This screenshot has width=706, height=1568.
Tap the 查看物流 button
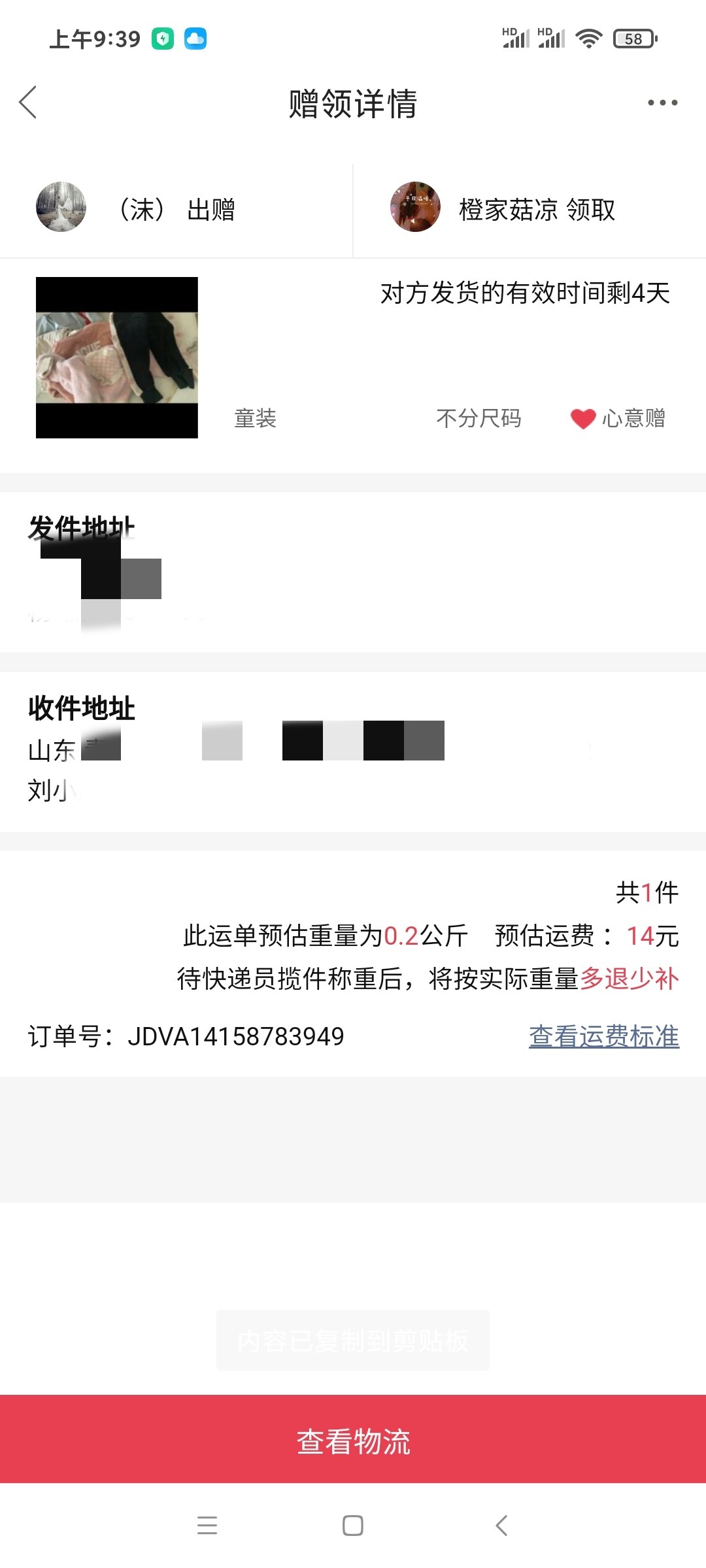tap(353, 1441)
